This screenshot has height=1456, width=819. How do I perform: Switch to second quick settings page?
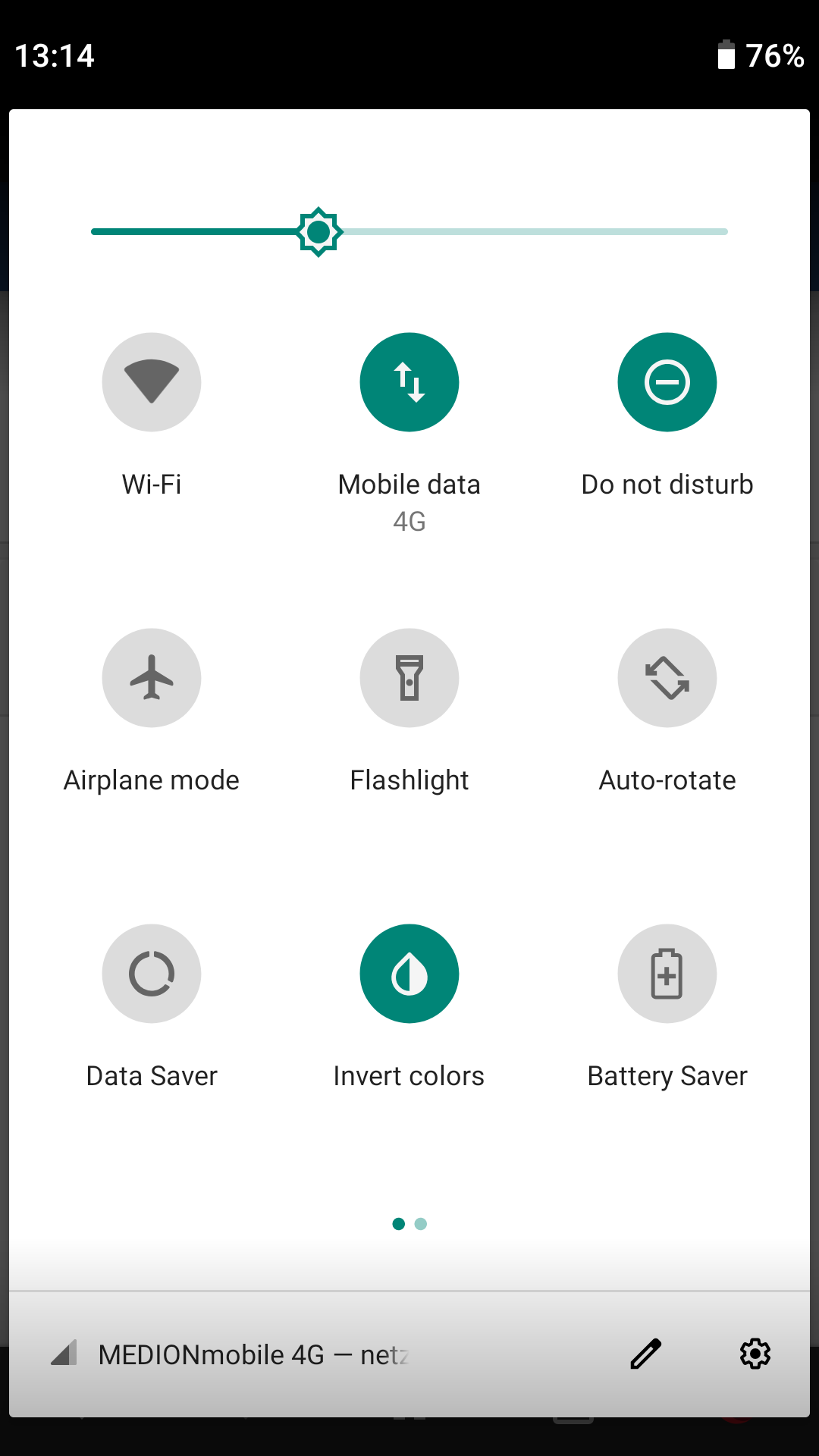422,1223
